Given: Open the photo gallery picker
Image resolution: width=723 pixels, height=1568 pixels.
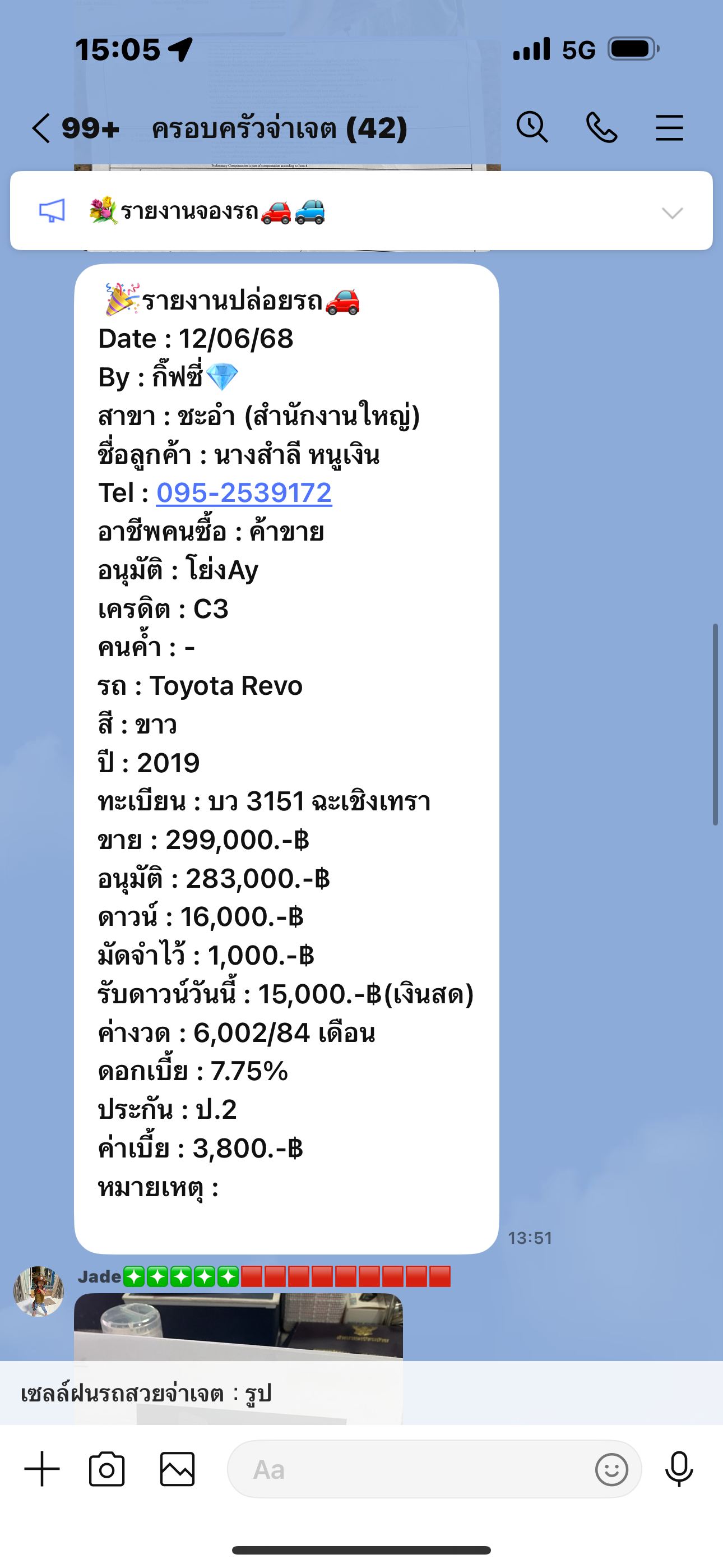Looking at the screenshot, I should [x=177, y=1469].
